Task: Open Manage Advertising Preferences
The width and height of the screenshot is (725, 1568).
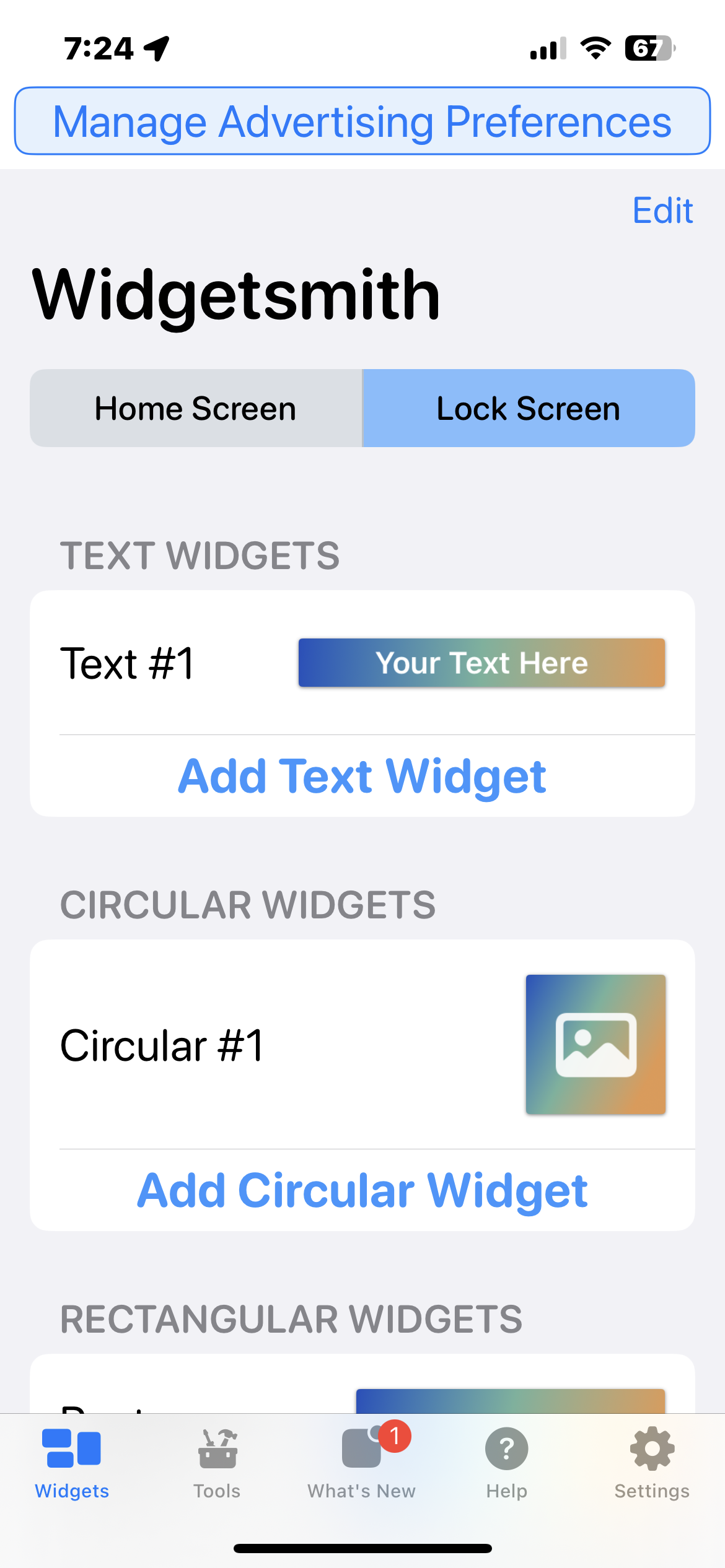Action: pos(362,121)
